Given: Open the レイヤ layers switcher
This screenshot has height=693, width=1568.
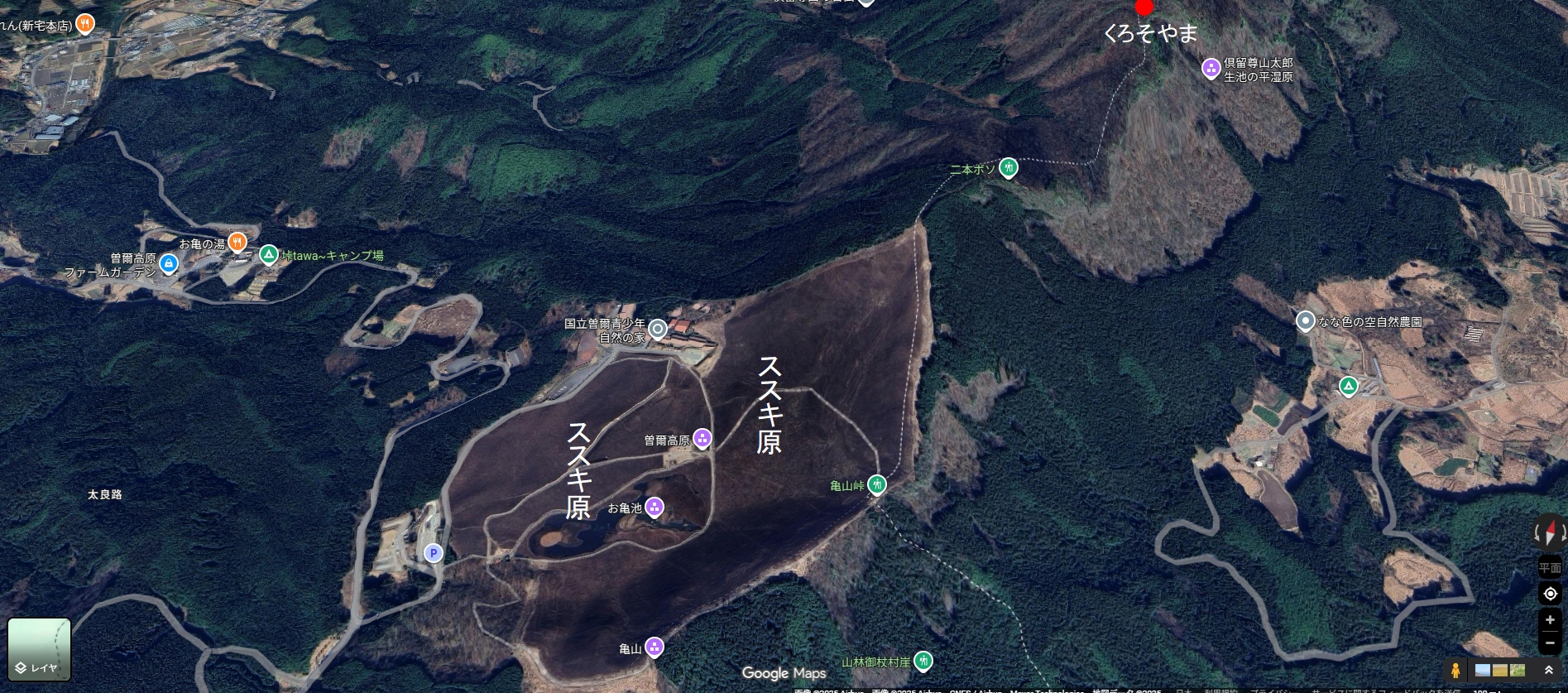Looking at the screenshot, I should click(39, 650).
